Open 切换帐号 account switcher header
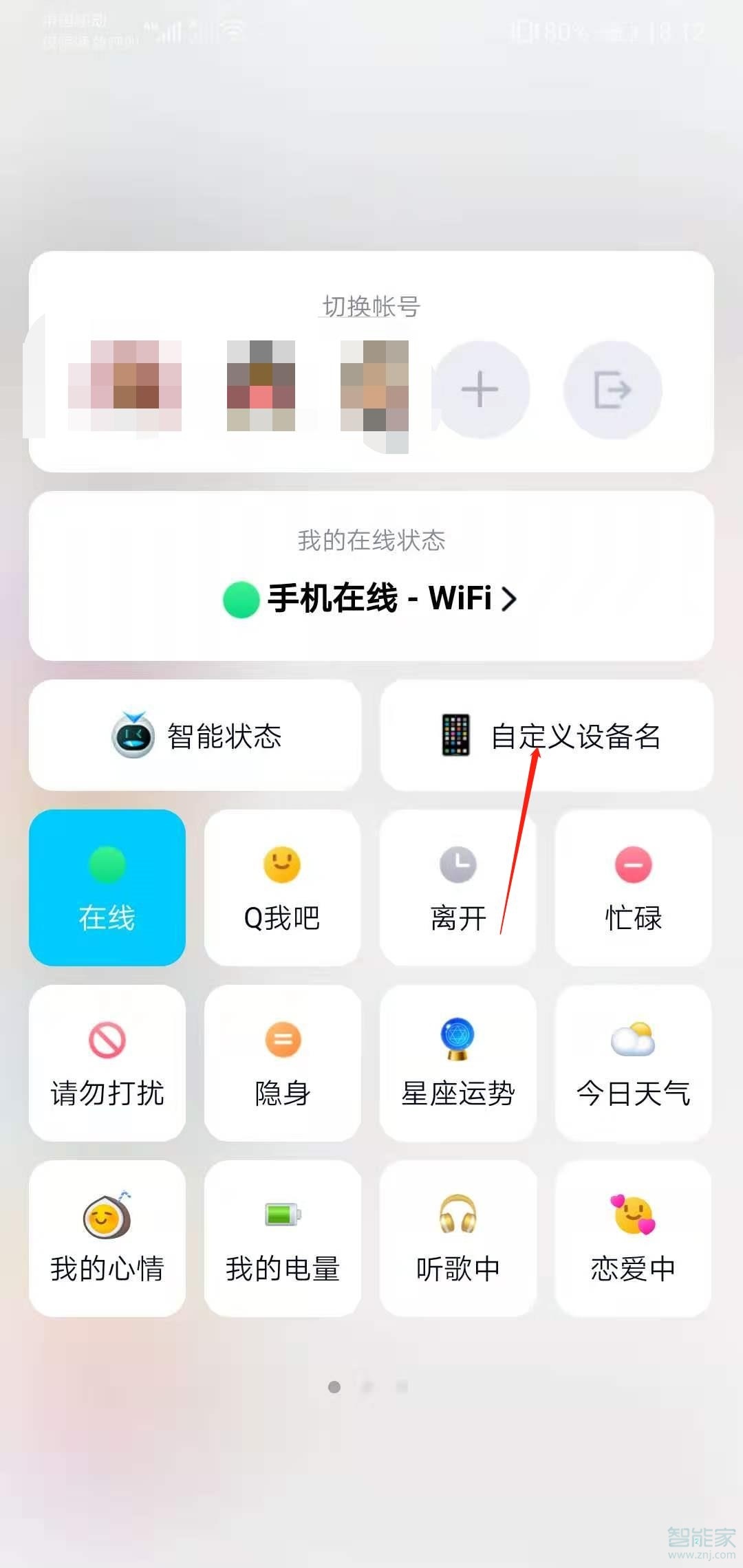The height and width of the screenshot is (1568, 743). pyautogui.click(x=371, y=308)
